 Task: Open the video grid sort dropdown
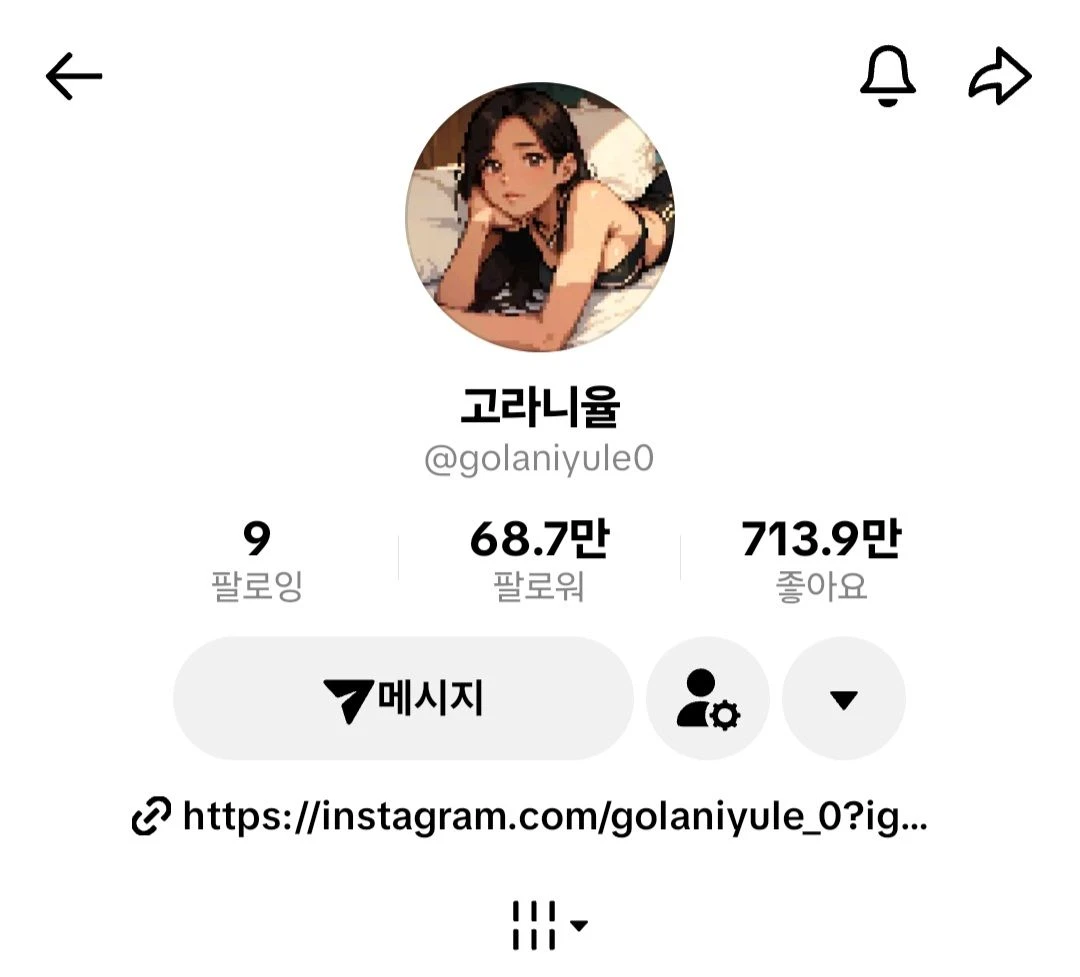point(549,925)
